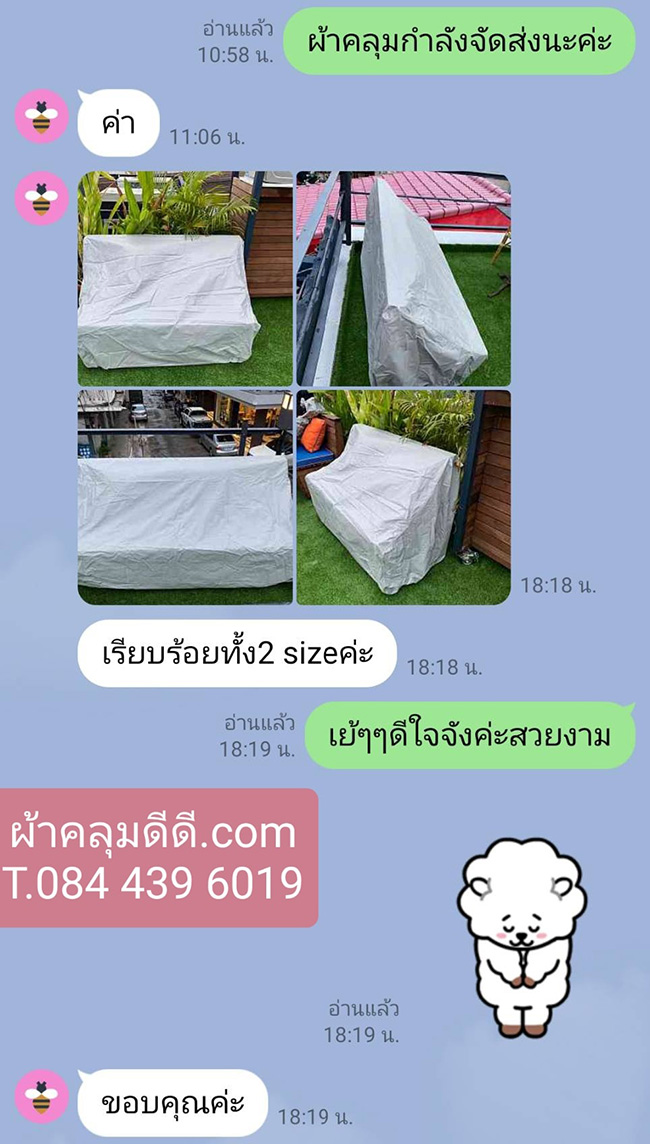650x1144 pixels.
Task: Open the sender's bee avatar beside "ขอบคุณค่ะ"
Action: (42, 1096)
